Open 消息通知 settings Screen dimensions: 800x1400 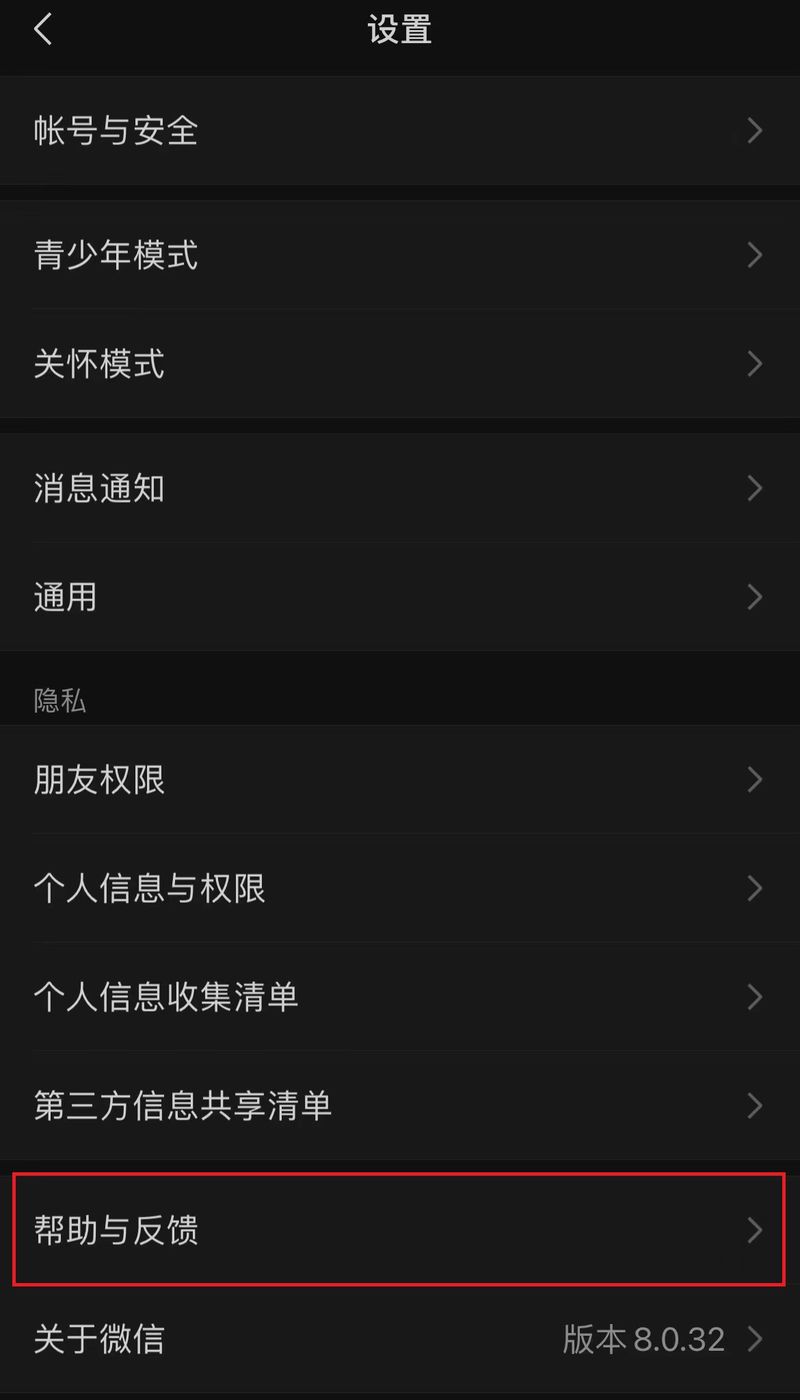(x=400, y=488)
